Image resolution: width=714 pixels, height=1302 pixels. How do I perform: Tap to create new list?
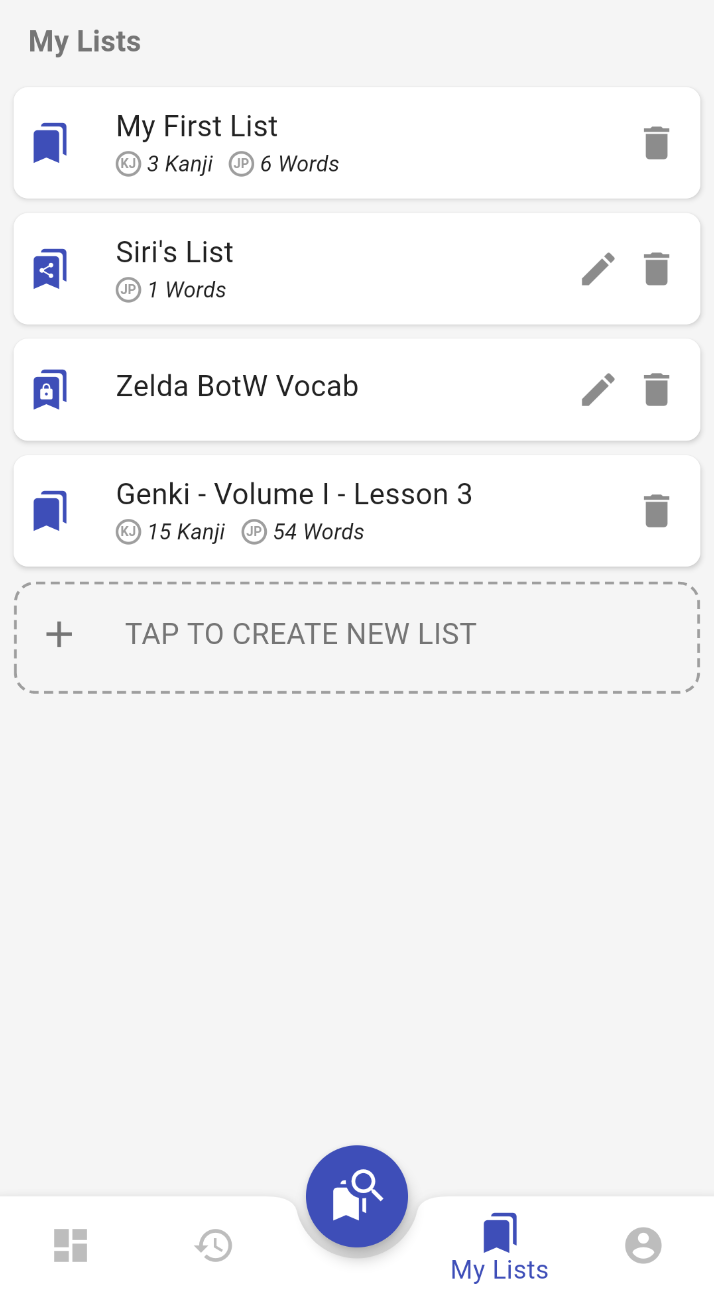tap(357, 638)
